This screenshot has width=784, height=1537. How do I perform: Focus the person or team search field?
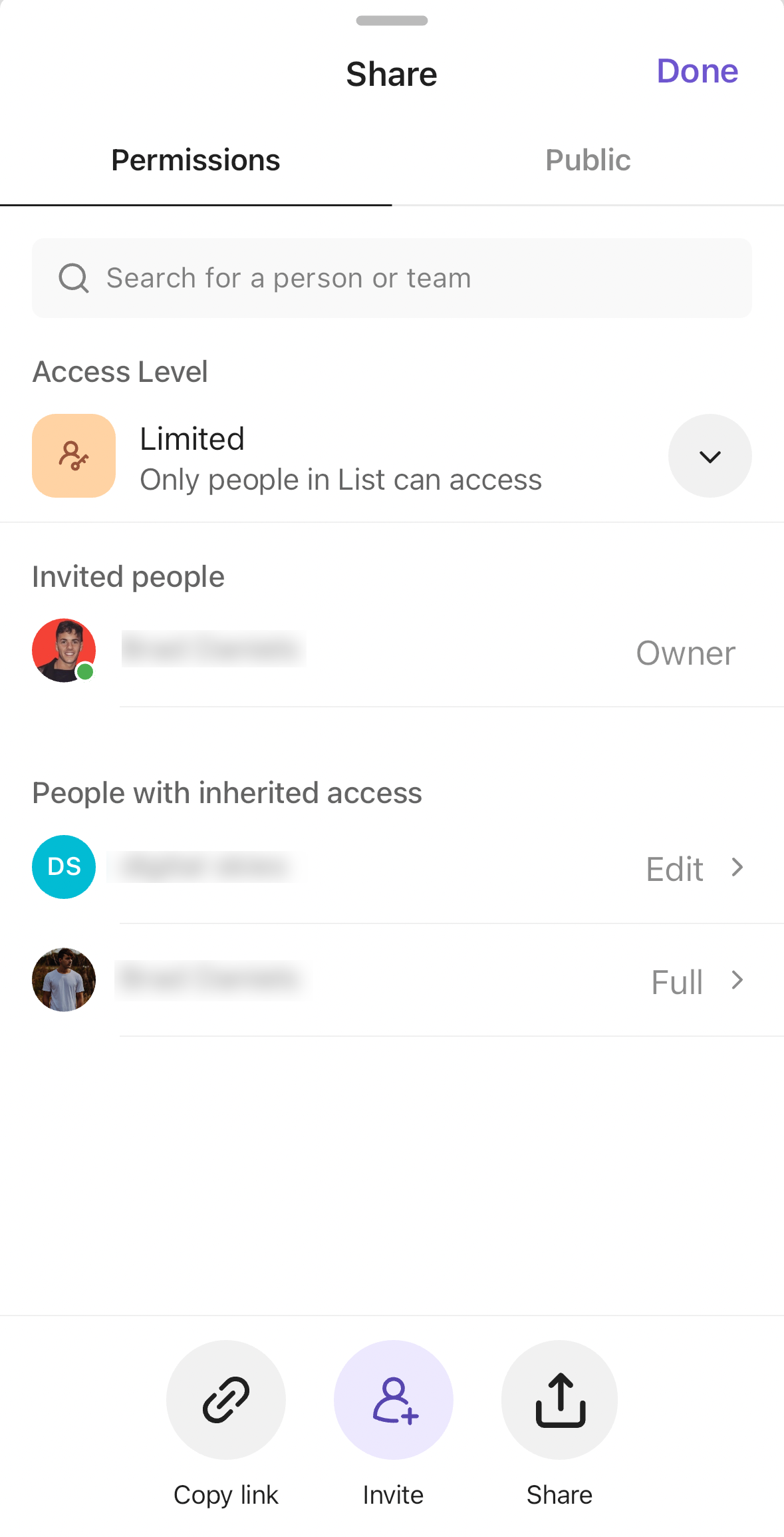(x=392, y=278)
